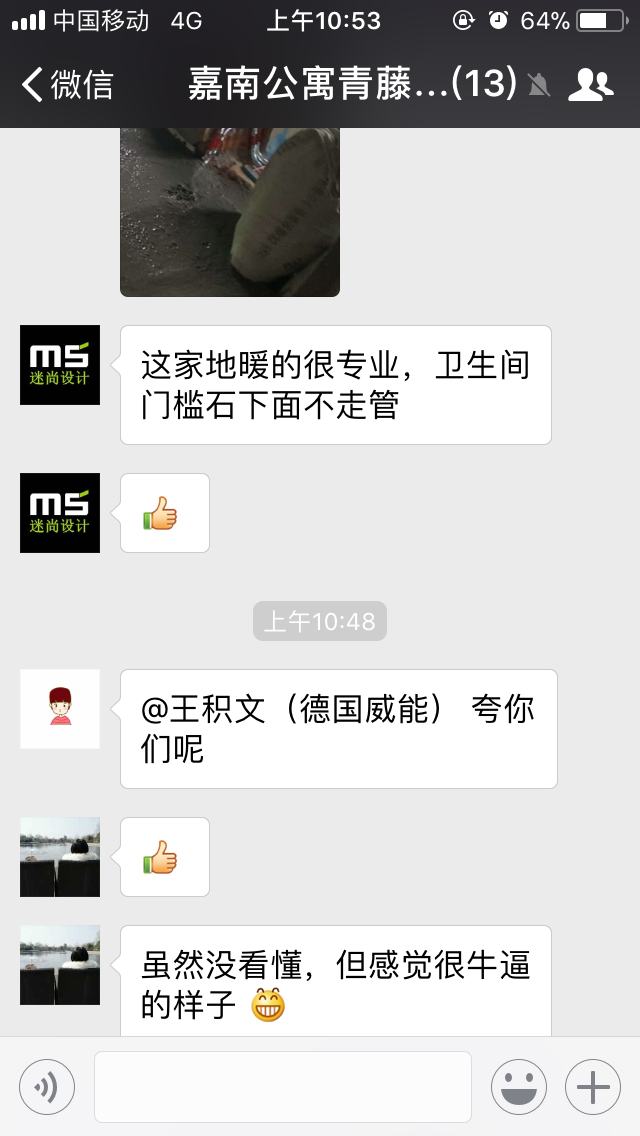Focus the message text input box

click(283, 1086)
